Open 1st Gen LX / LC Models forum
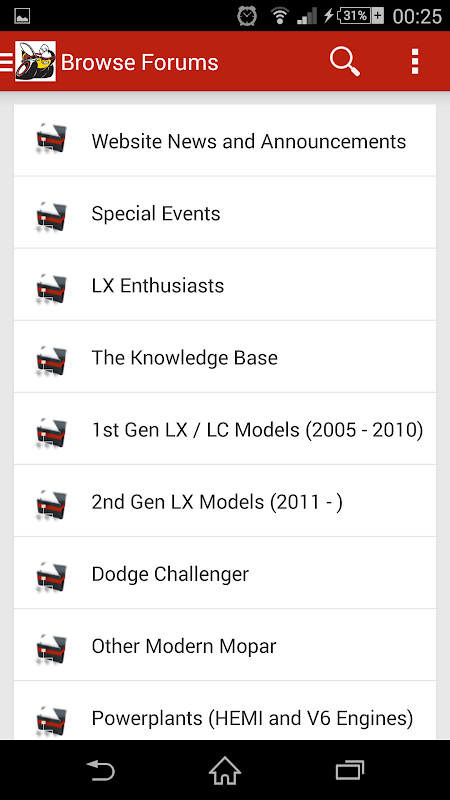The width and height of the screenshot is (450, 800). [225, 429]
